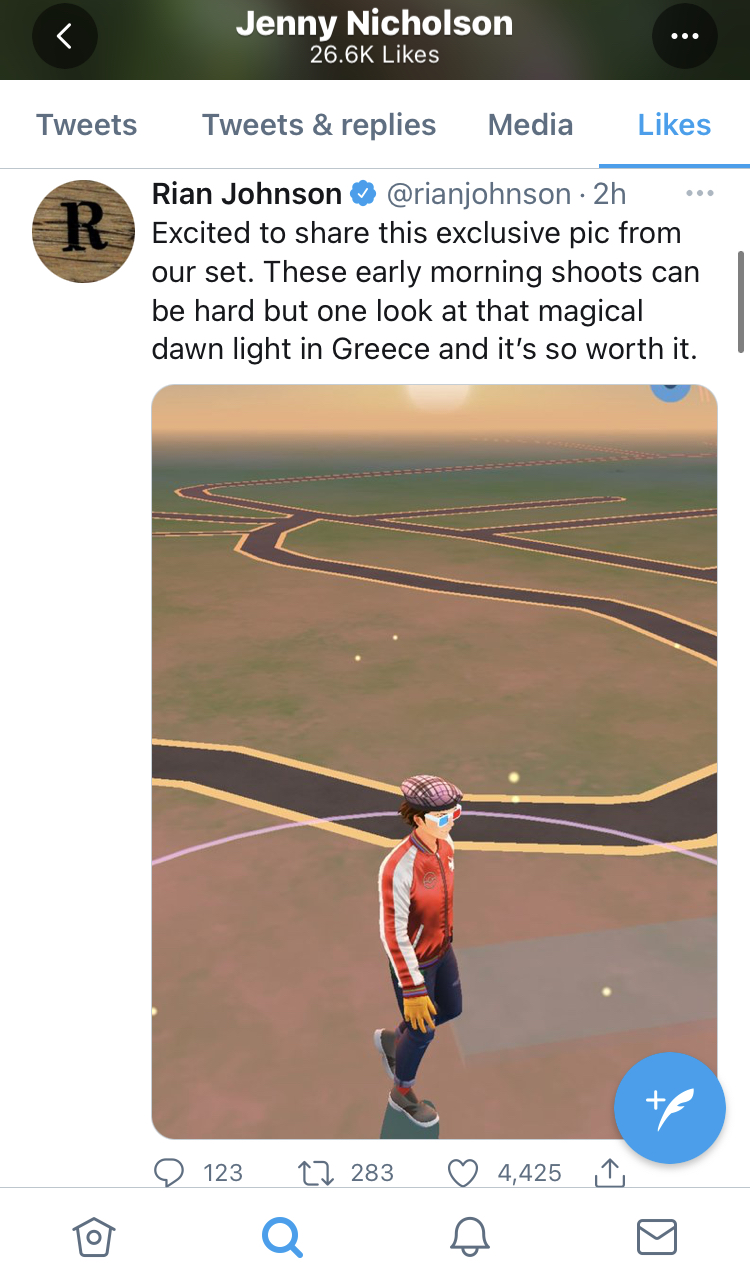Open the Search tab in bottom bar
Screen dimensions: 750x1286
pyautogui.click(x=282, y=1237)
